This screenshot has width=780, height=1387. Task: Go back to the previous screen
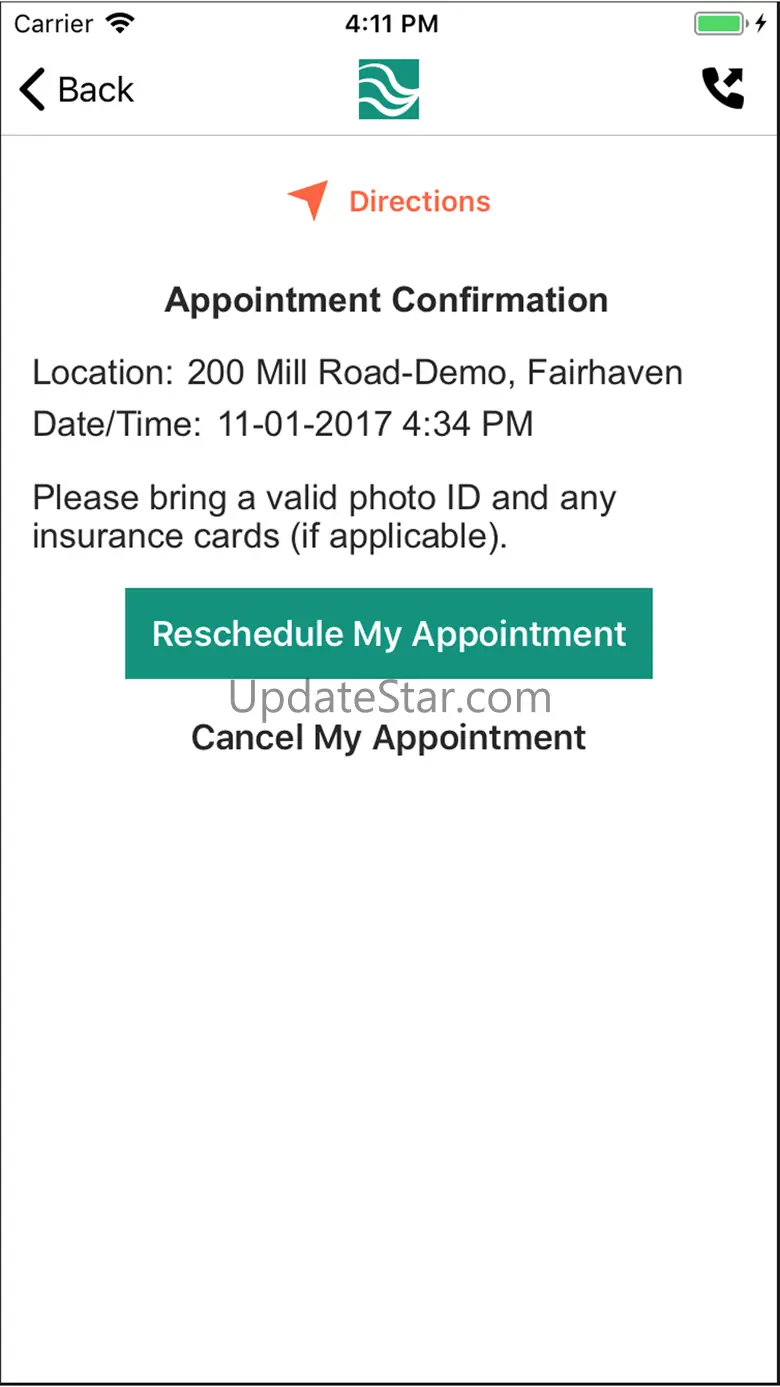tap(76, 90)
